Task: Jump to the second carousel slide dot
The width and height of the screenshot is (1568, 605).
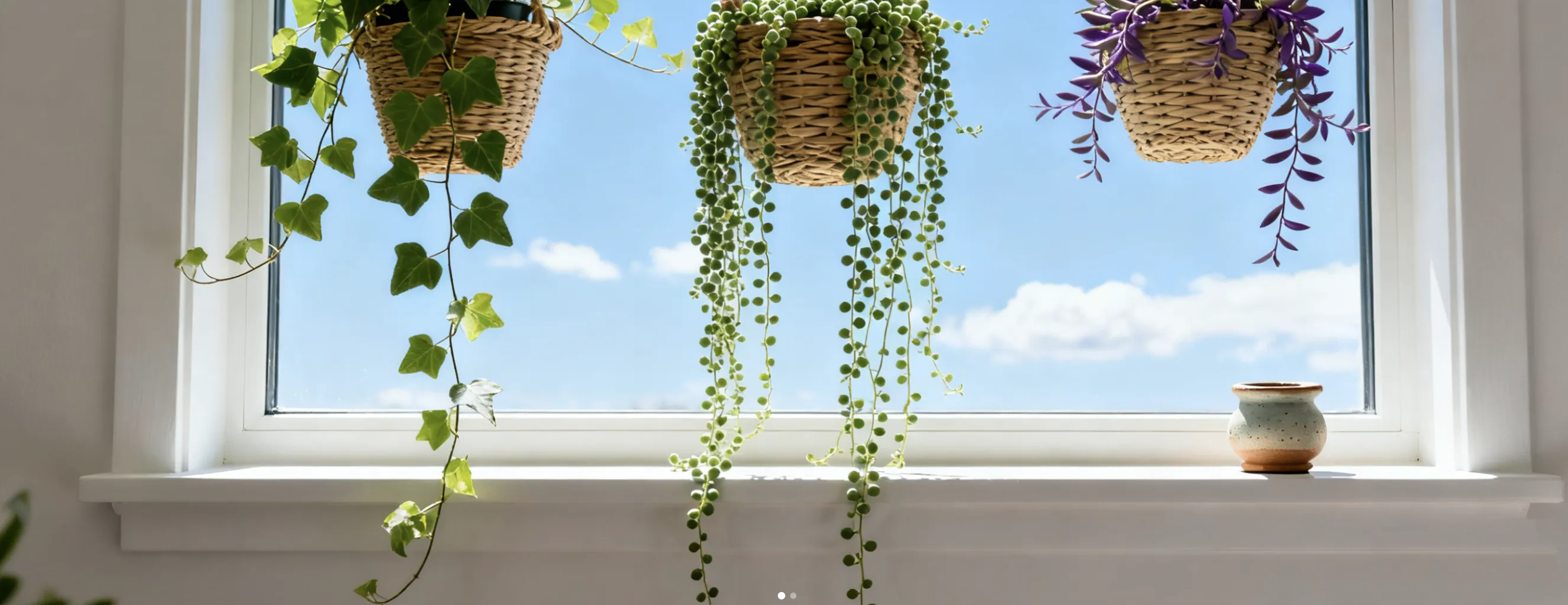Action: click(x=793, y=596)
